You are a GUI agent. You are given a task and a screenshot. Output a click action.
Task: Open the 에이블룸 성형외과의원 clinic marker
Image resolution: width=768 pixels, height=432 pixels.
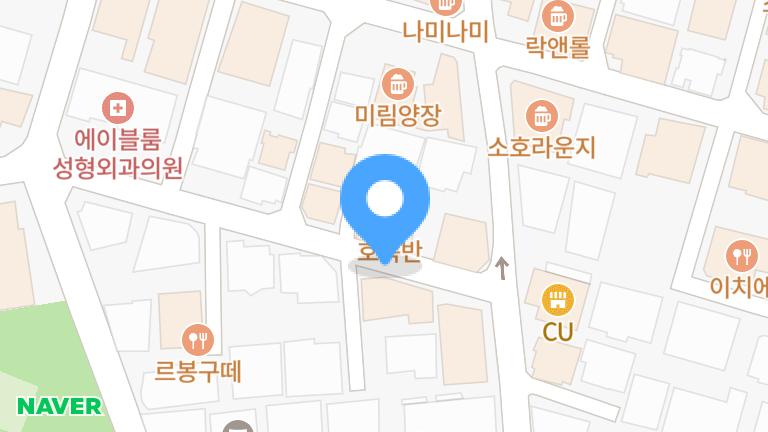point(118,107)
